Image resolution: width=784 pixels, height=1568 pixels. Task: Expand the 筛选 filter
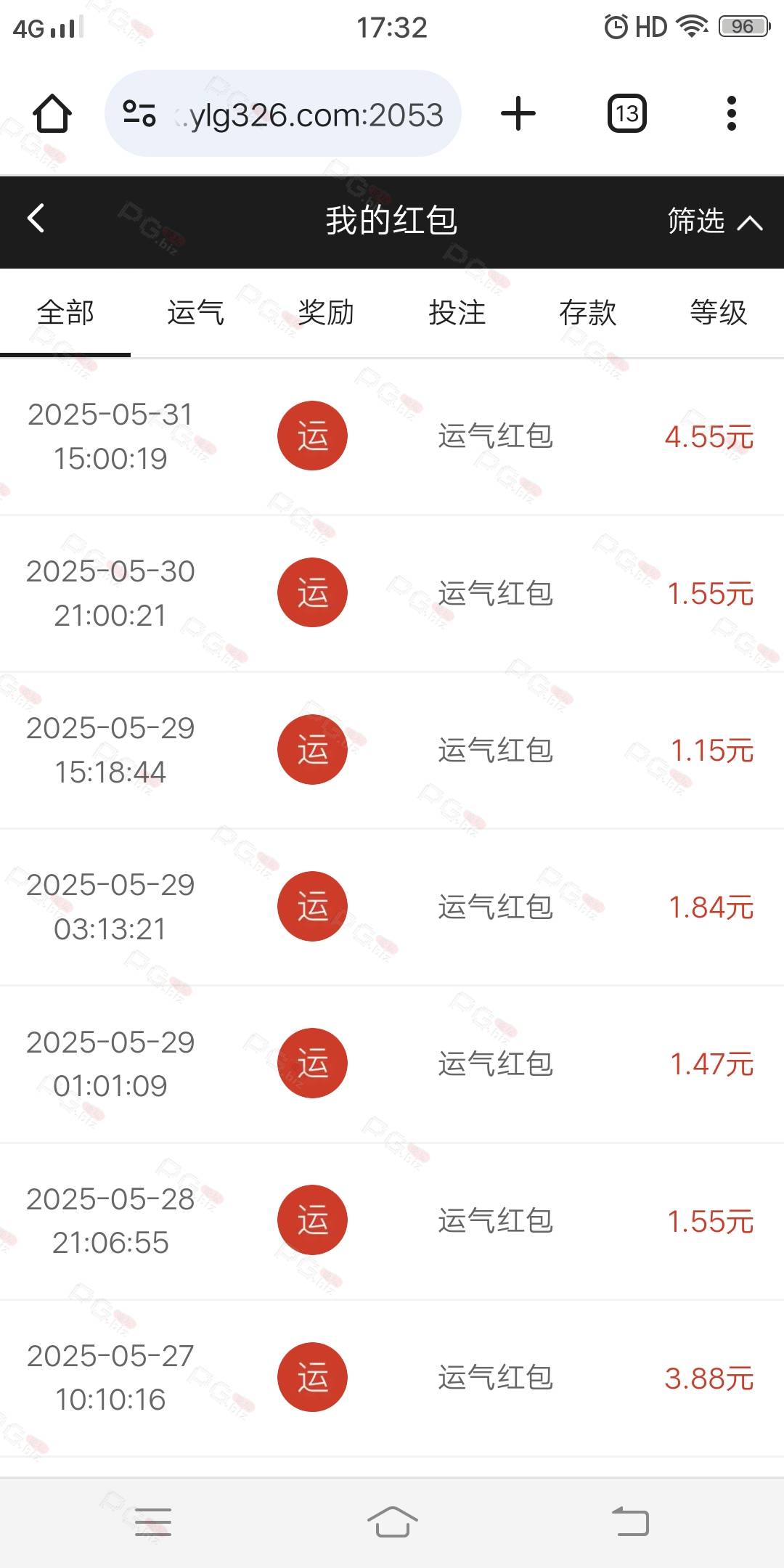pos(714,221)
